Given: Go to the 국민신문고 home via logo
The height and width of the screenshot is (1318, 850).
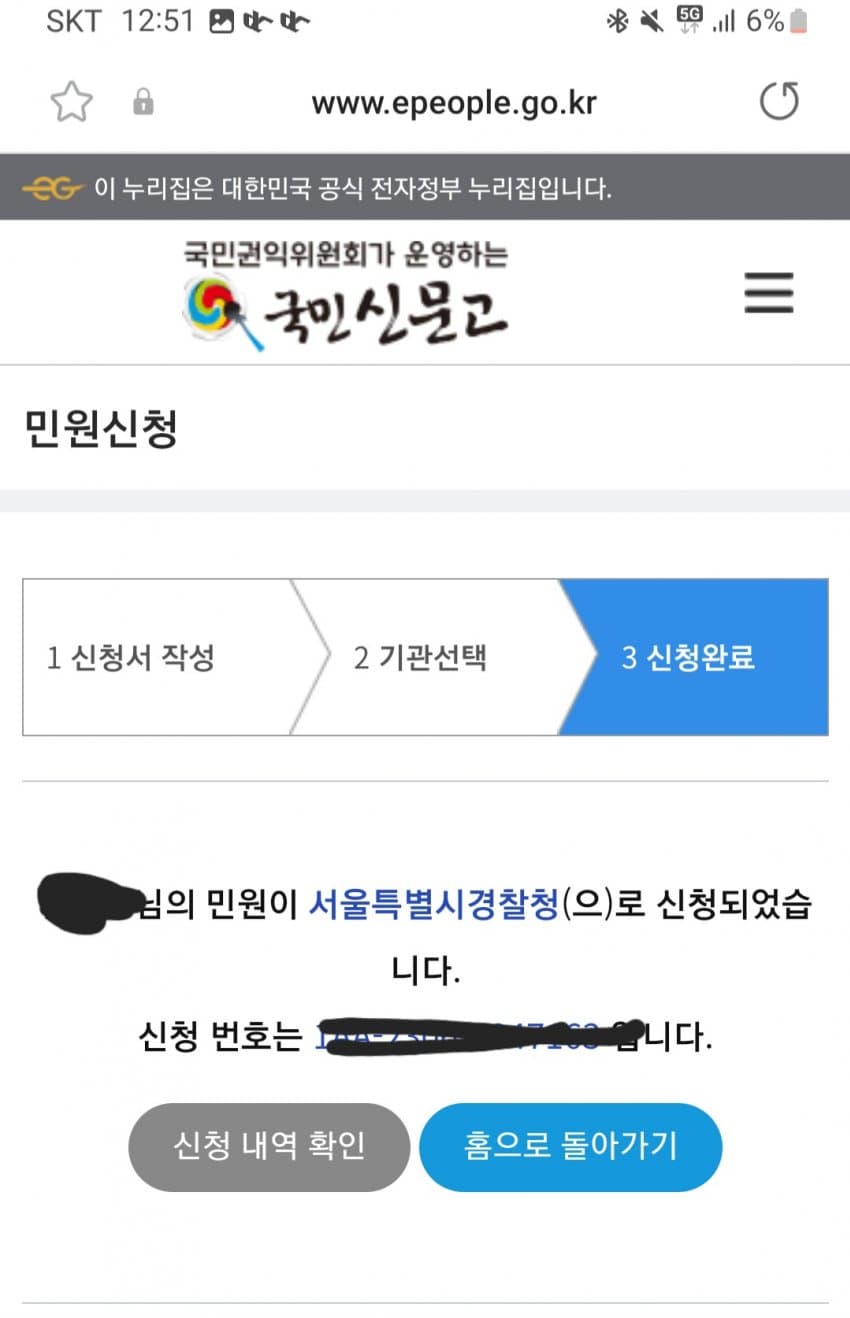Looking at the screenshot, I should click(x=345, y=297).
